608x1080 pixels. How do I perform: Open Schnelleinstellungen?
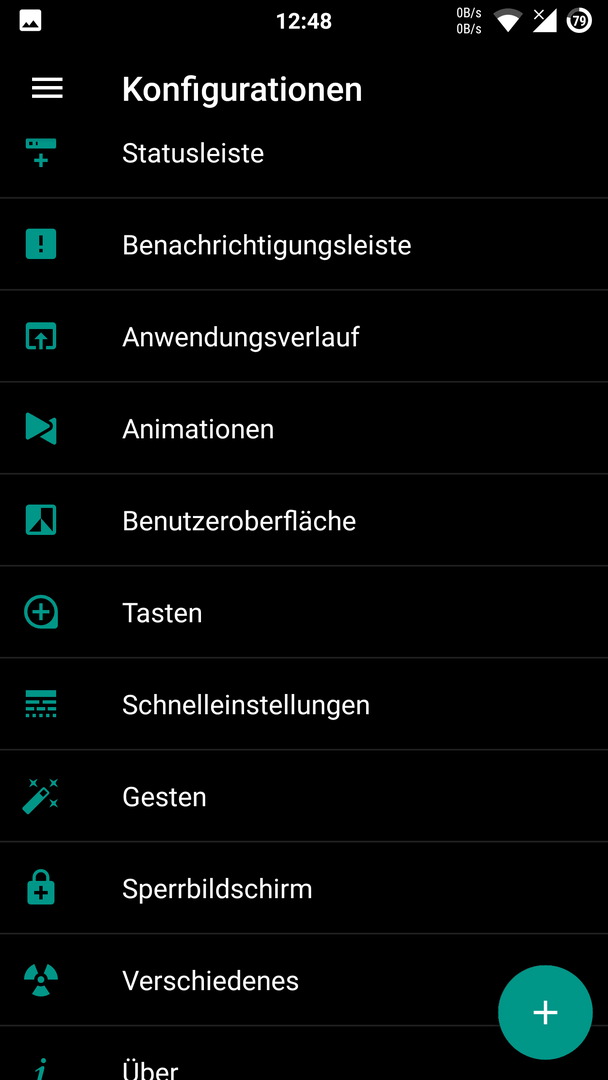304,705
